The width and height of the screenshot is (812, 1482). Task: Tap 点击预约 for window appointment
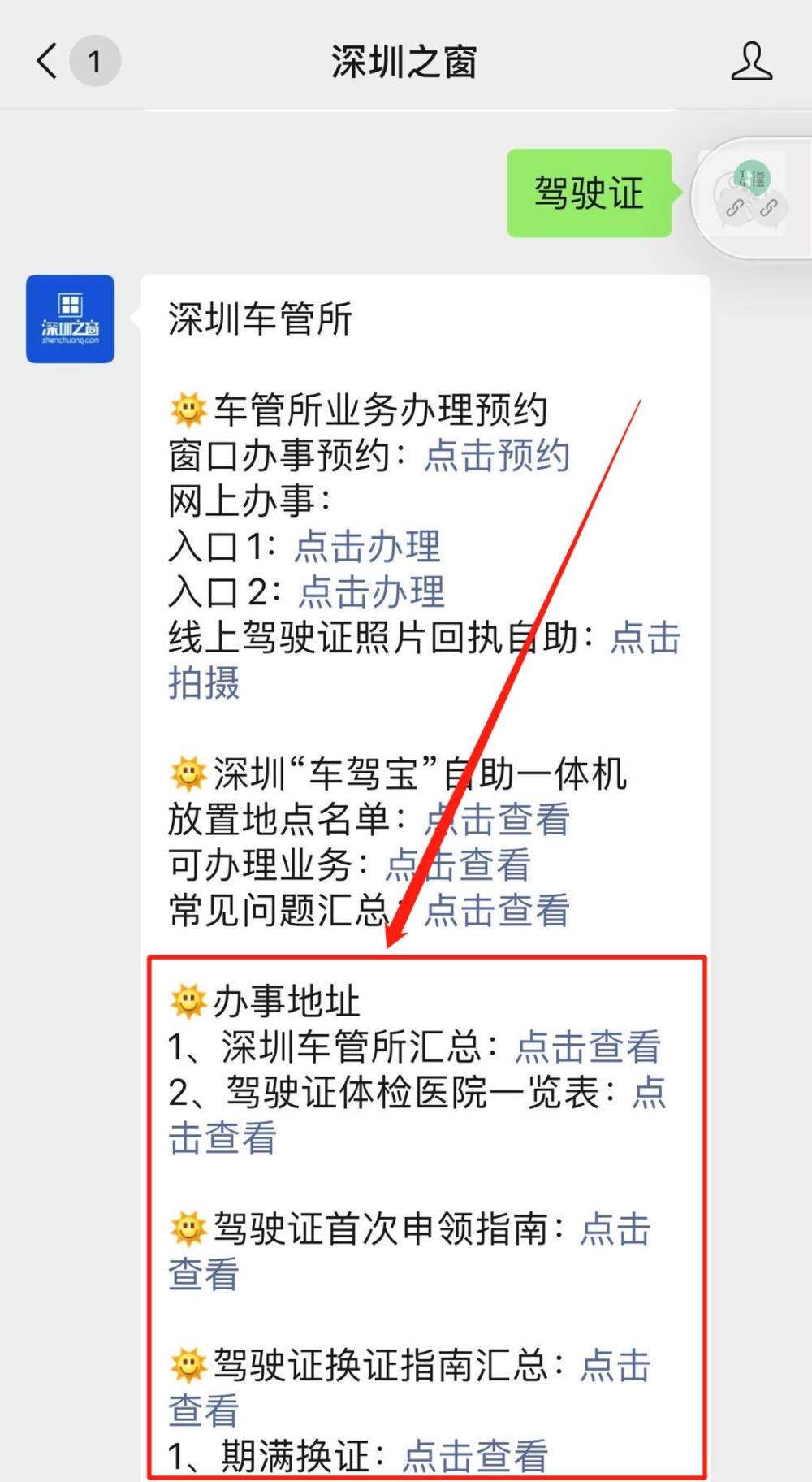pos(496,456)
